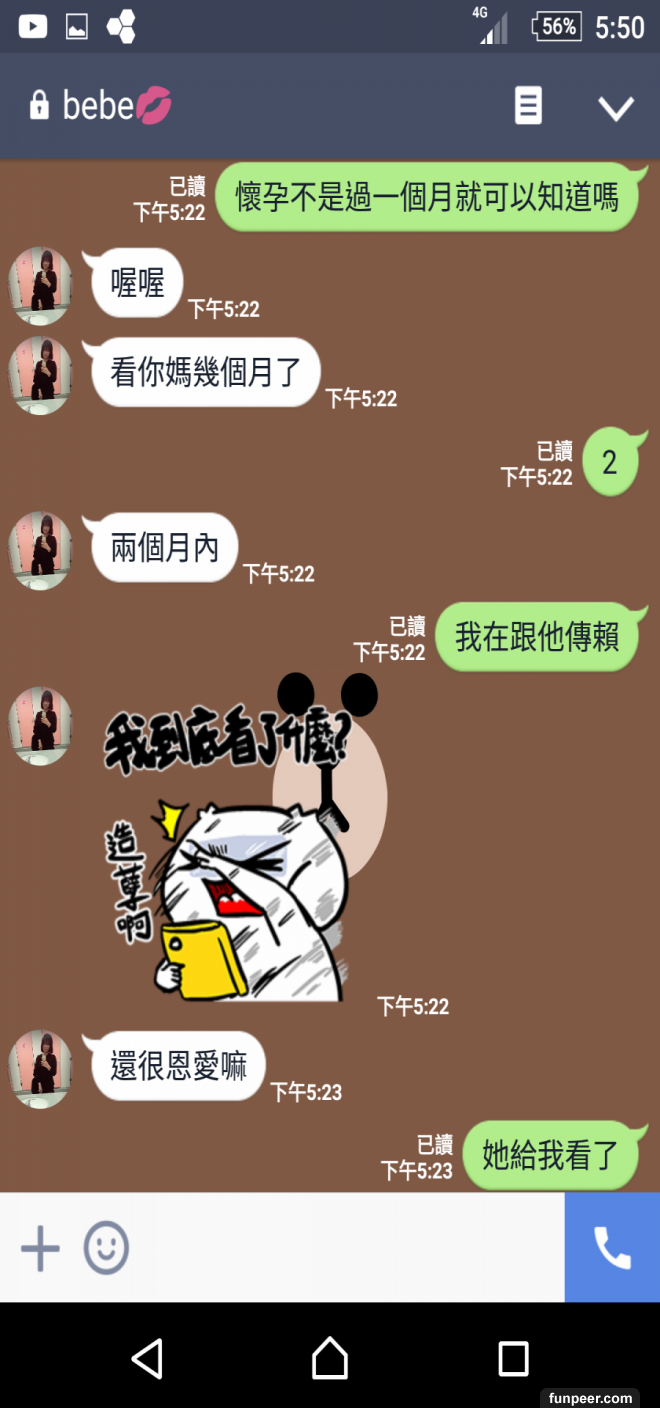Start a voice call with bebe

click(x=612, y=1248)
